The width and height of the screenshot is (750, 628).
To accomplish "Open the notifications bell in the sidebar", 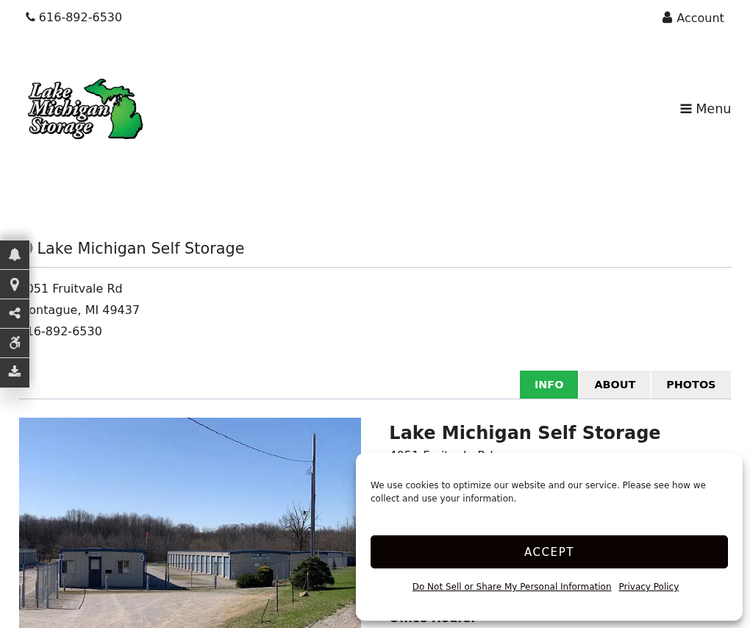I will click(14, 255).
